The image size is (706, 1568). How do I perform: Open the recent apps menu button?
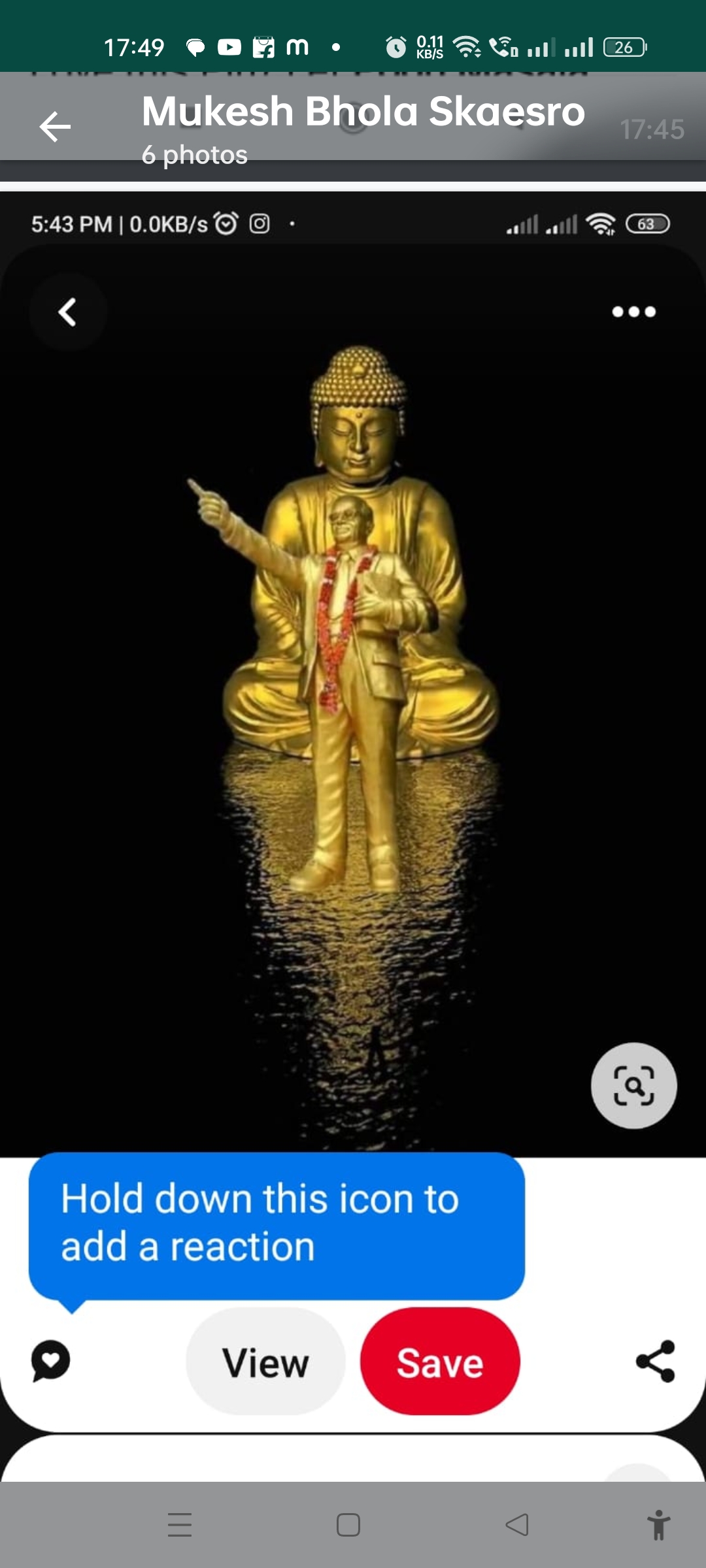(180, 1525)
